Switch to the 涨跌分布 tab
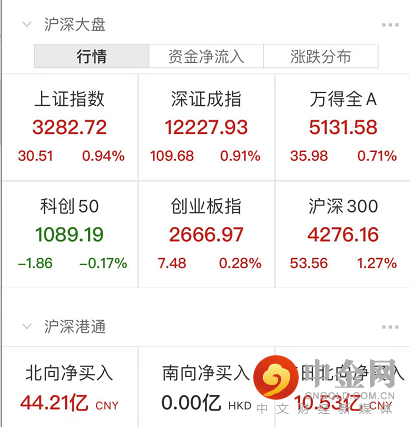The width and height of the screenshot is (410, 427). point(321,56)
